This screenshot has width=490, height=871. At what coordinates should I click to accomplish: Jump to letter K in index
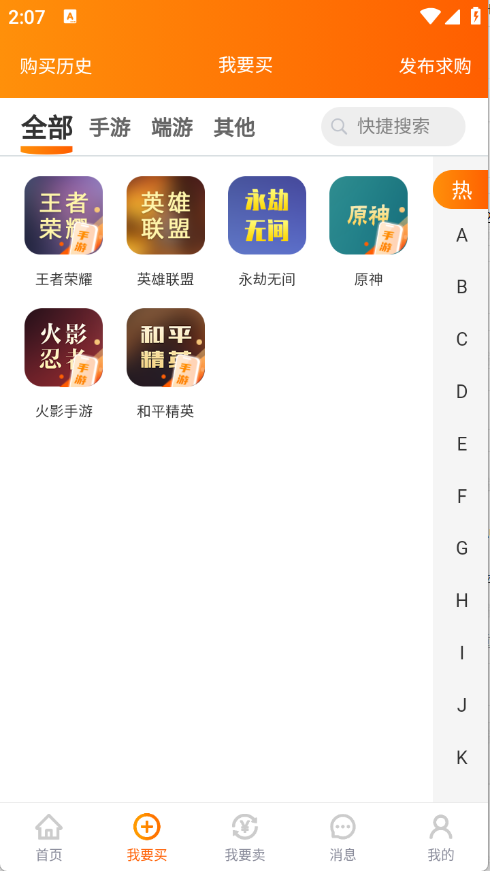[x=462, y=758]
